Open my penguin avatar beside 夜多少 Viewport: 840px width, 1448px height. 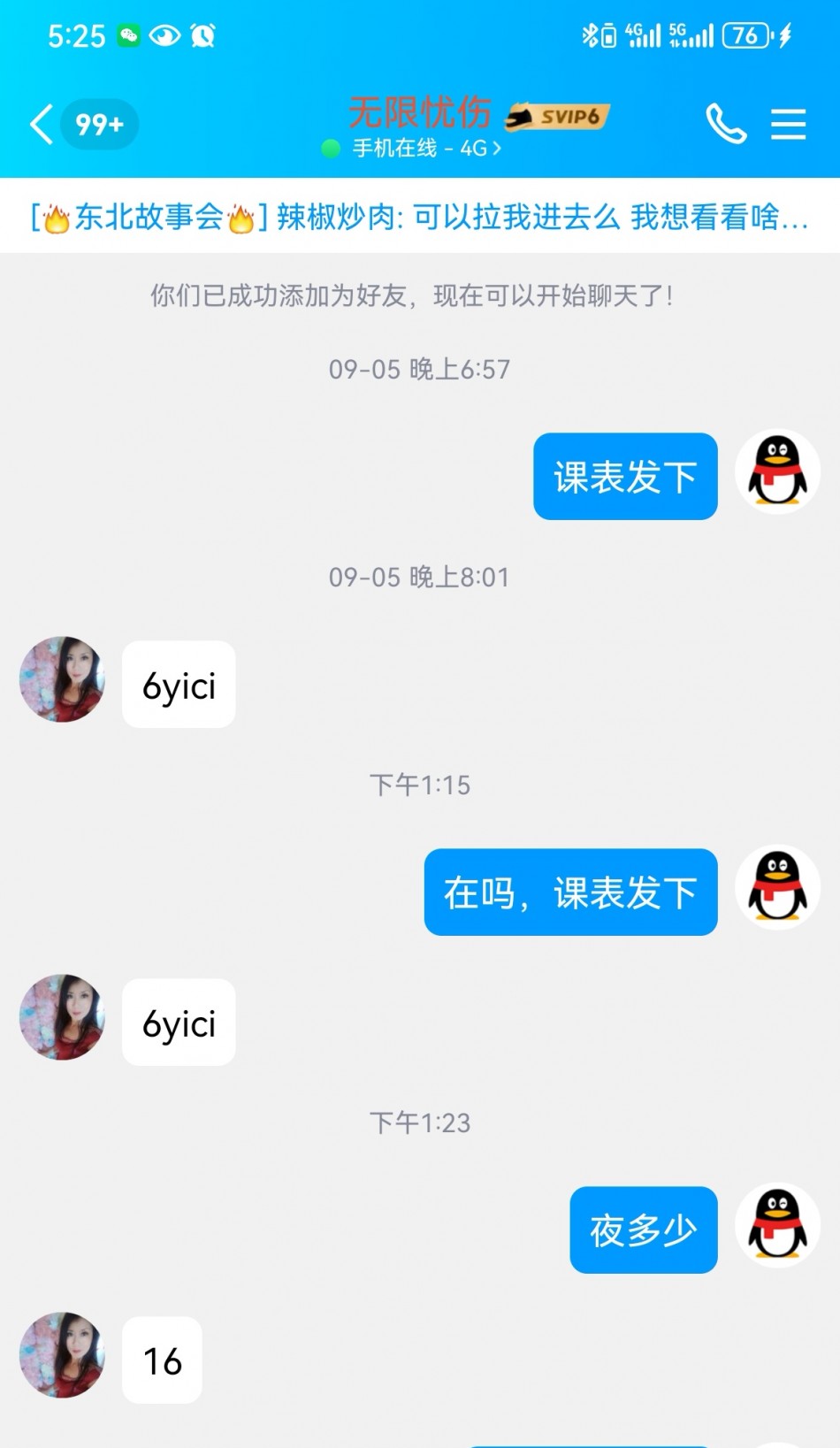point(777,1226)
